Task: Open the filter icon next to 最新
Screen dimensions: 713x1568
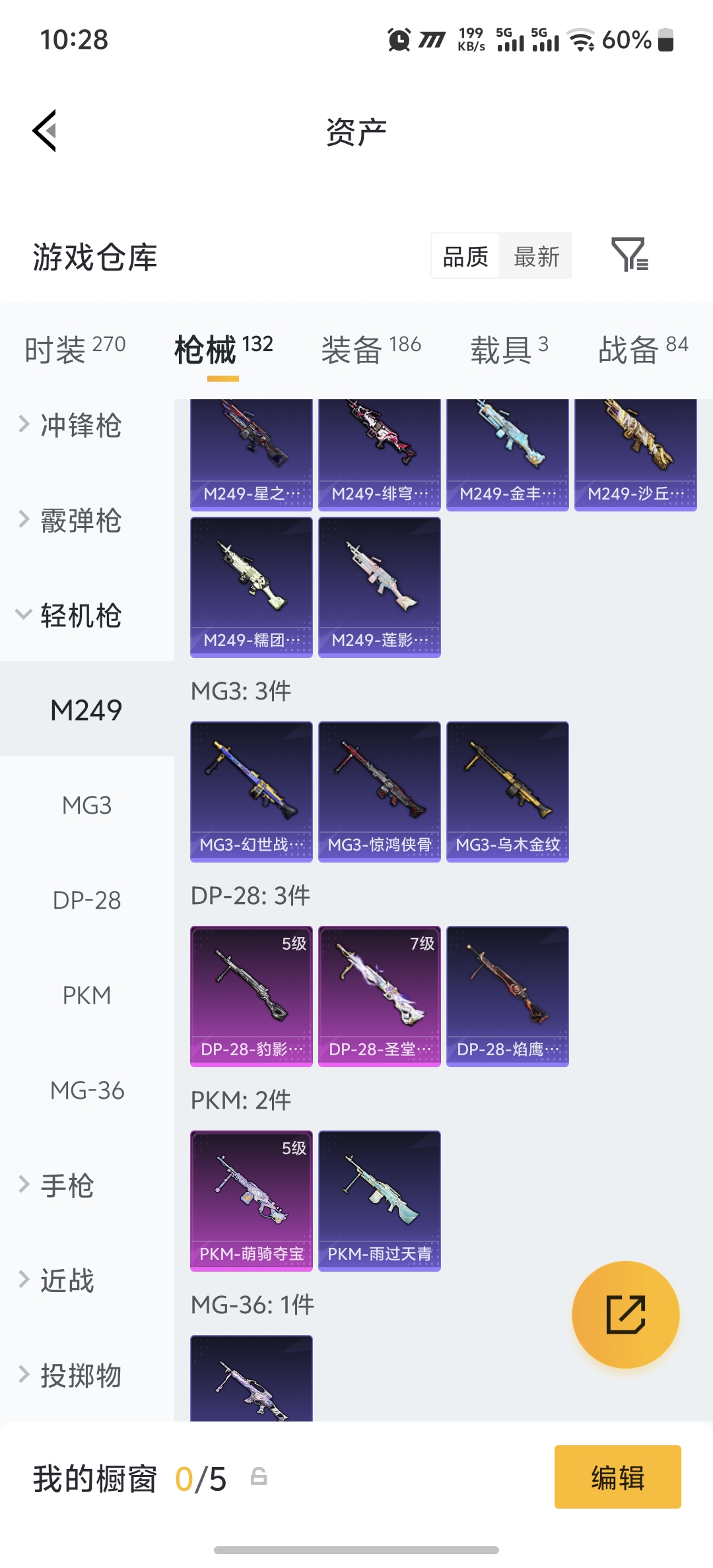Action: [x=629, y=255]
